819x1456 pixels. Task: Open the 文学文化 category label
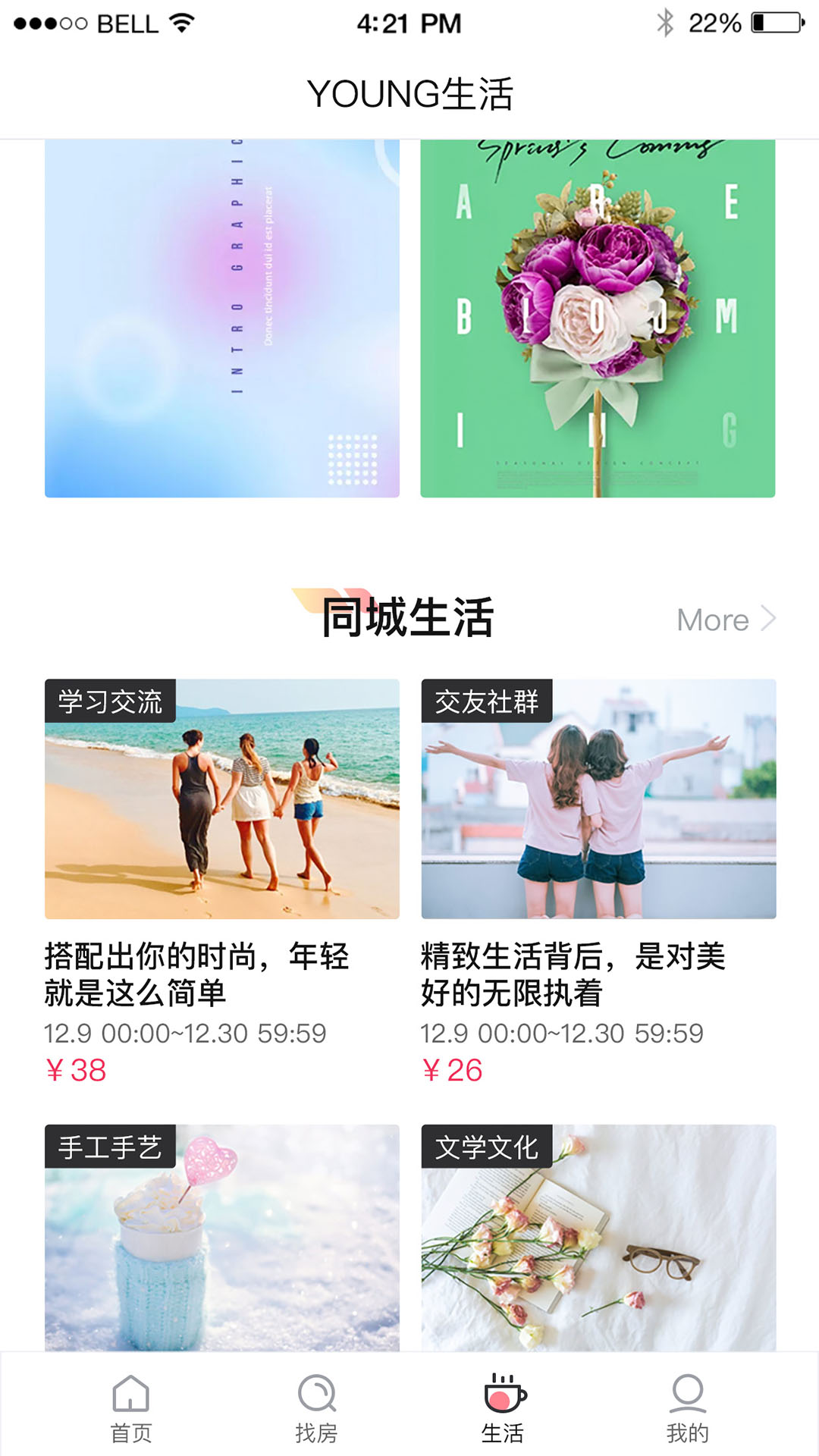click(x=489, y=1147)
